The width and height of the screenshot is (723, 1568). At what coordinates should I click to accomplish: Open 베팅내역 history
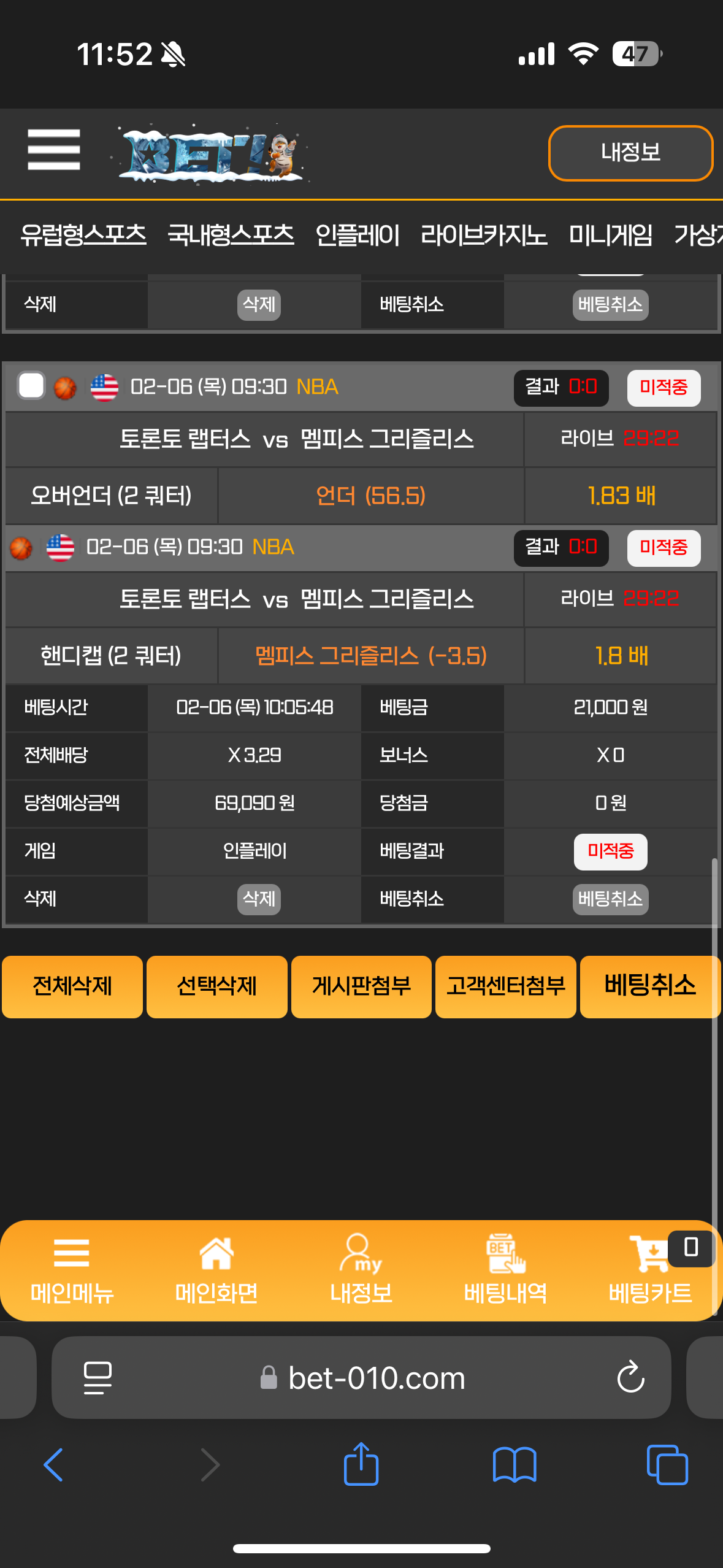pyautogui.click(x=505, y=1271)
